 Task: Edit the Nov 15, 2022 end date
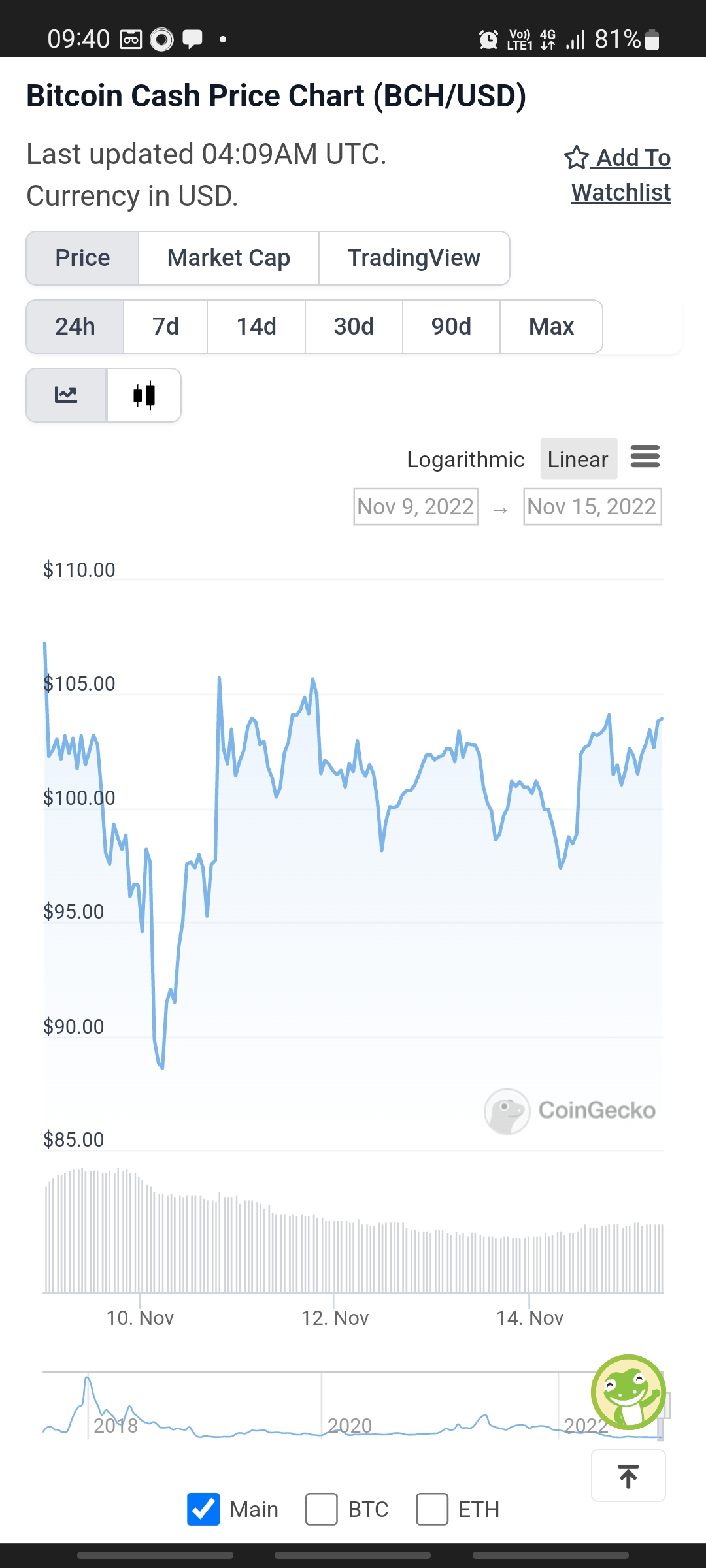coord(592,506)
